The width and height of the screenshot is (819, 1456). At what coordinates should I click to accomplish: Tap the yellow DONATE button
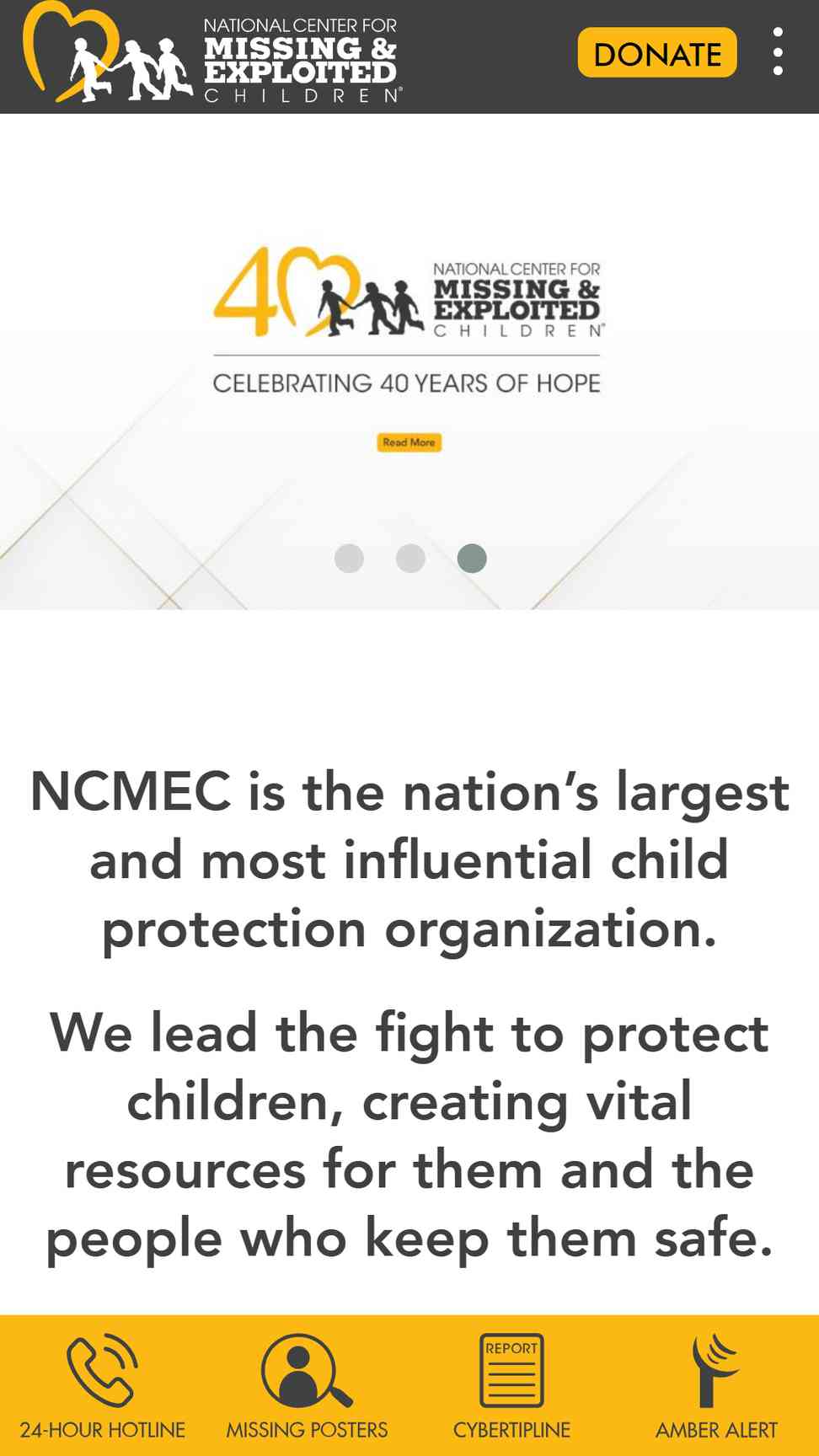(x=657, y=53)
